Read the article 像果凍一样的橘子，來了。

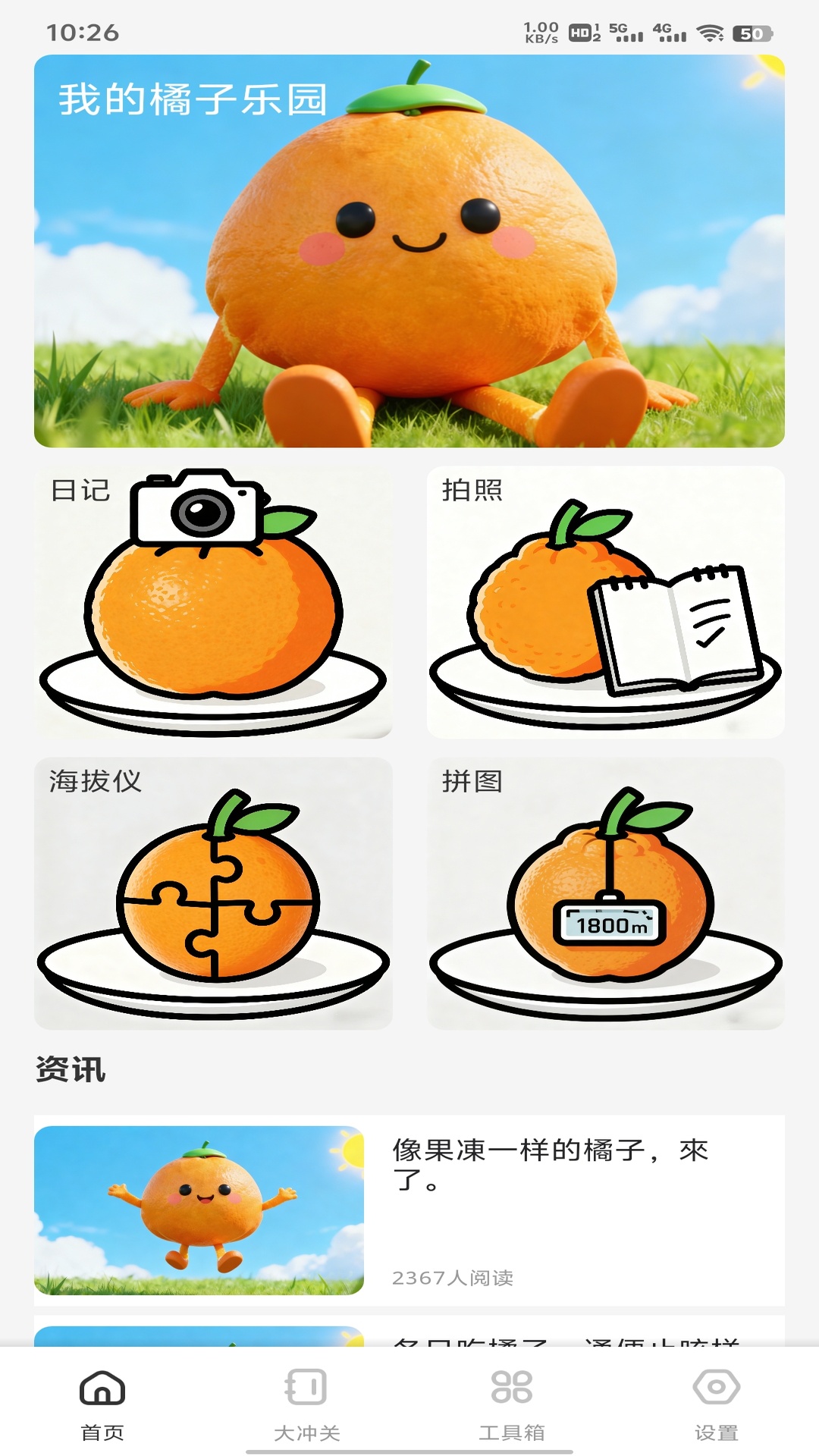tap(409, 1210)
